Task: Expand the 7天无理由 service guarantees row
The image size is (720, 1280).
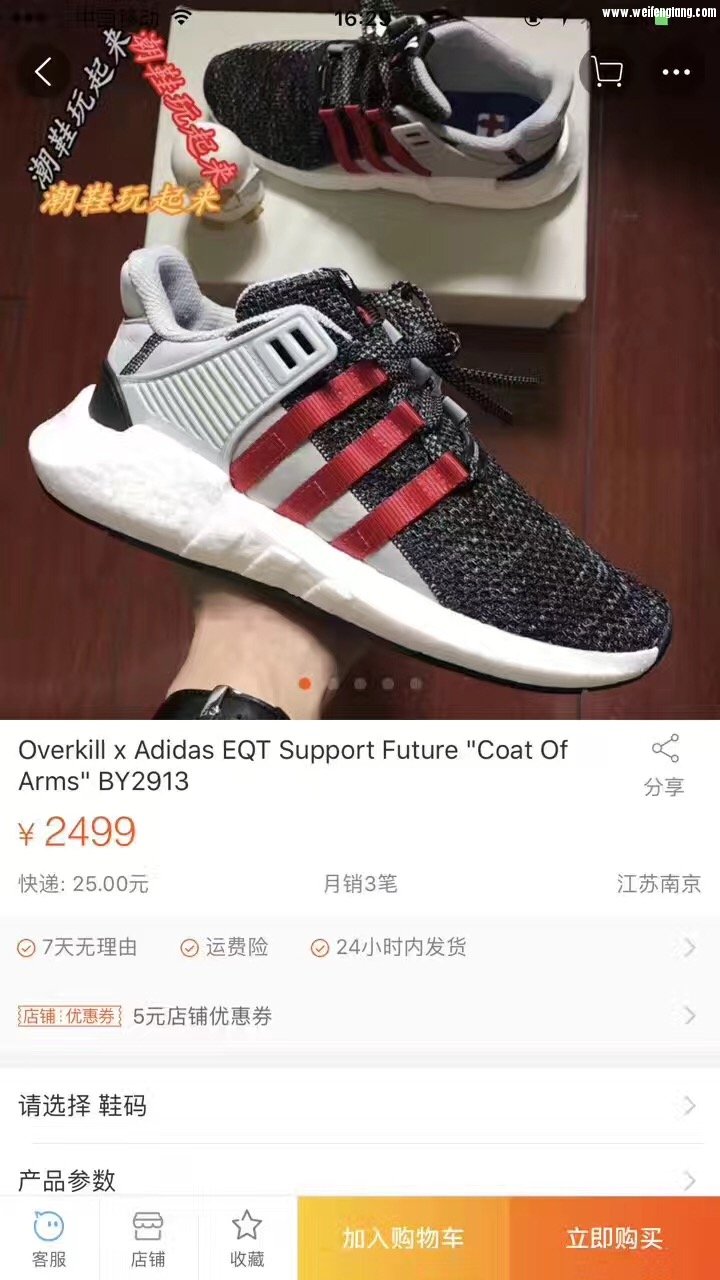Action: 360,947
